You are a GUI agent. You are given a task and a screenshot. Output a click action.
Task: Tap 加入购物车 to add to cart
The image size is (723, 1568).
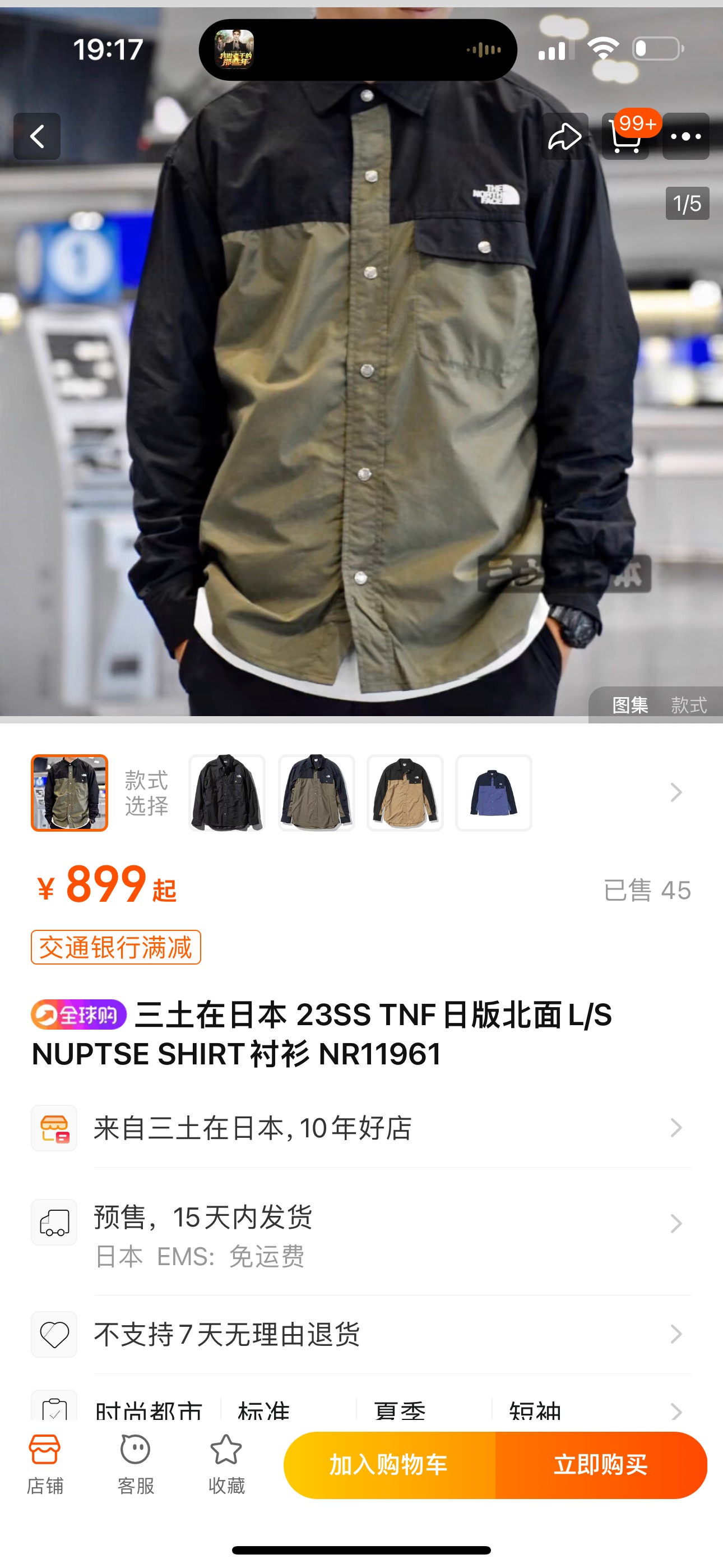(x=390, y=1464)
